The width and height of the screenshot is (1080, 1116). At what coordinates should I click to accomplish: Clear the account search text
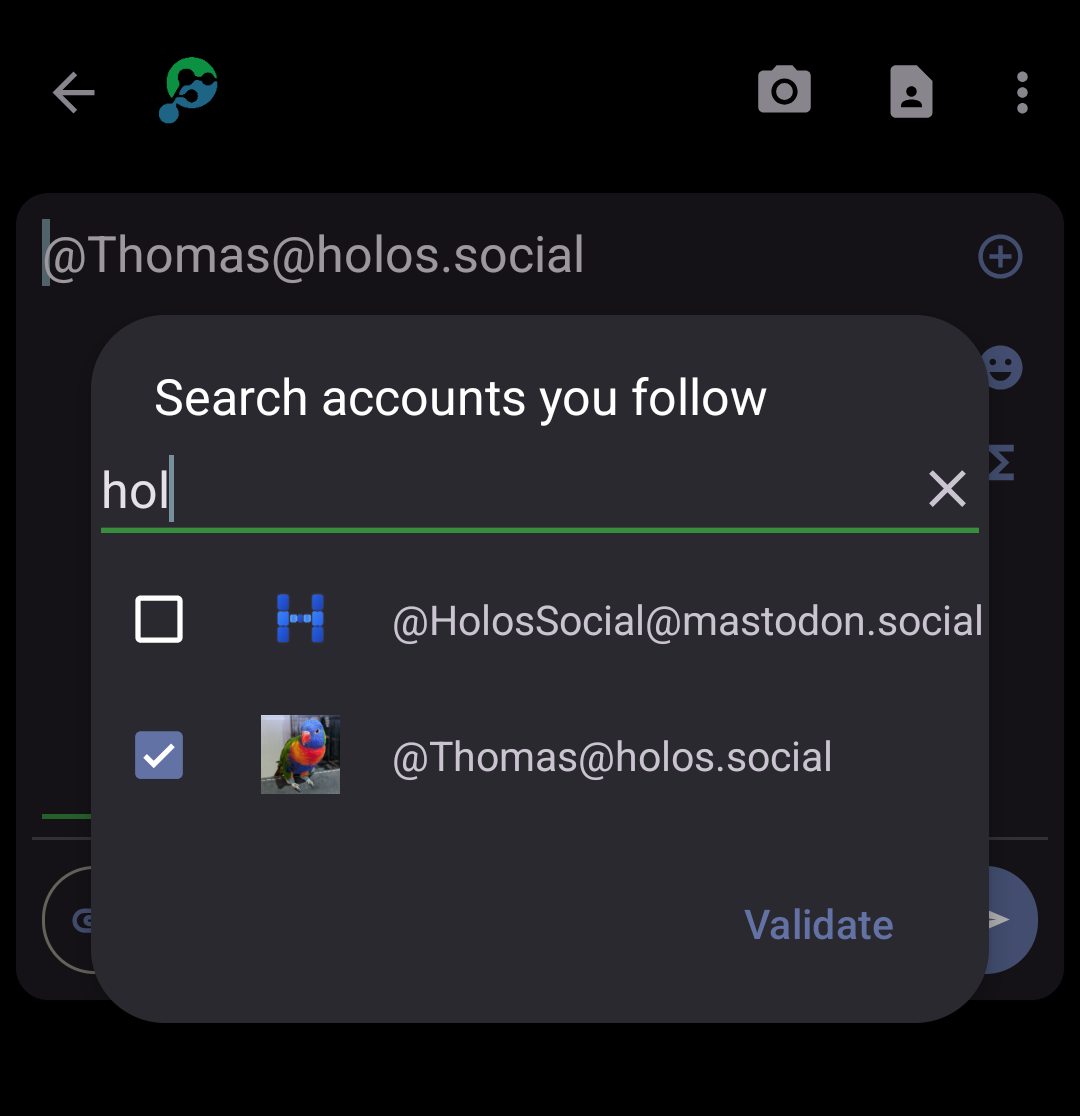[x=946, y=489]
